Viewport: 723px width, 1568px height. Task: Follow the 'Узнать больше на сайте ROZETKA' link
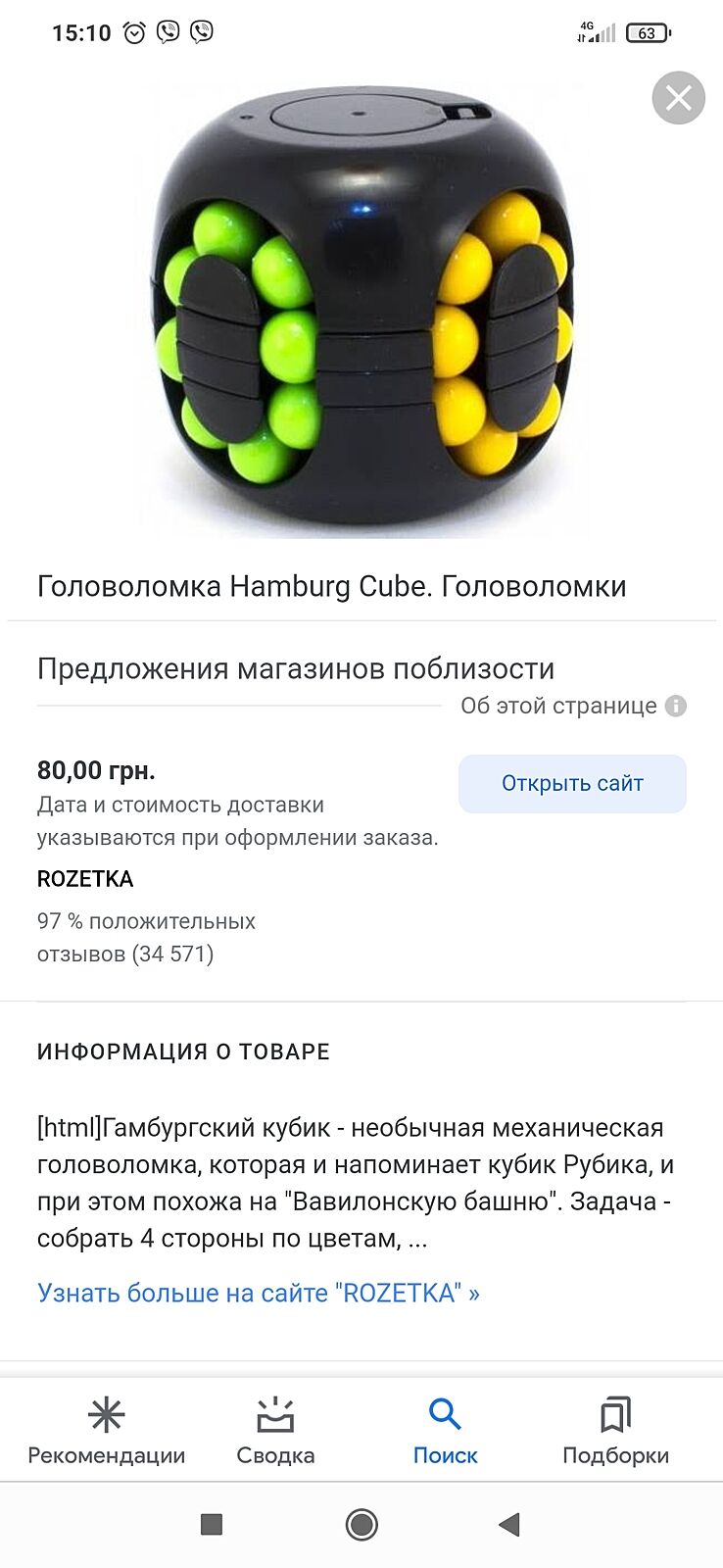(x=259, y=1293)
